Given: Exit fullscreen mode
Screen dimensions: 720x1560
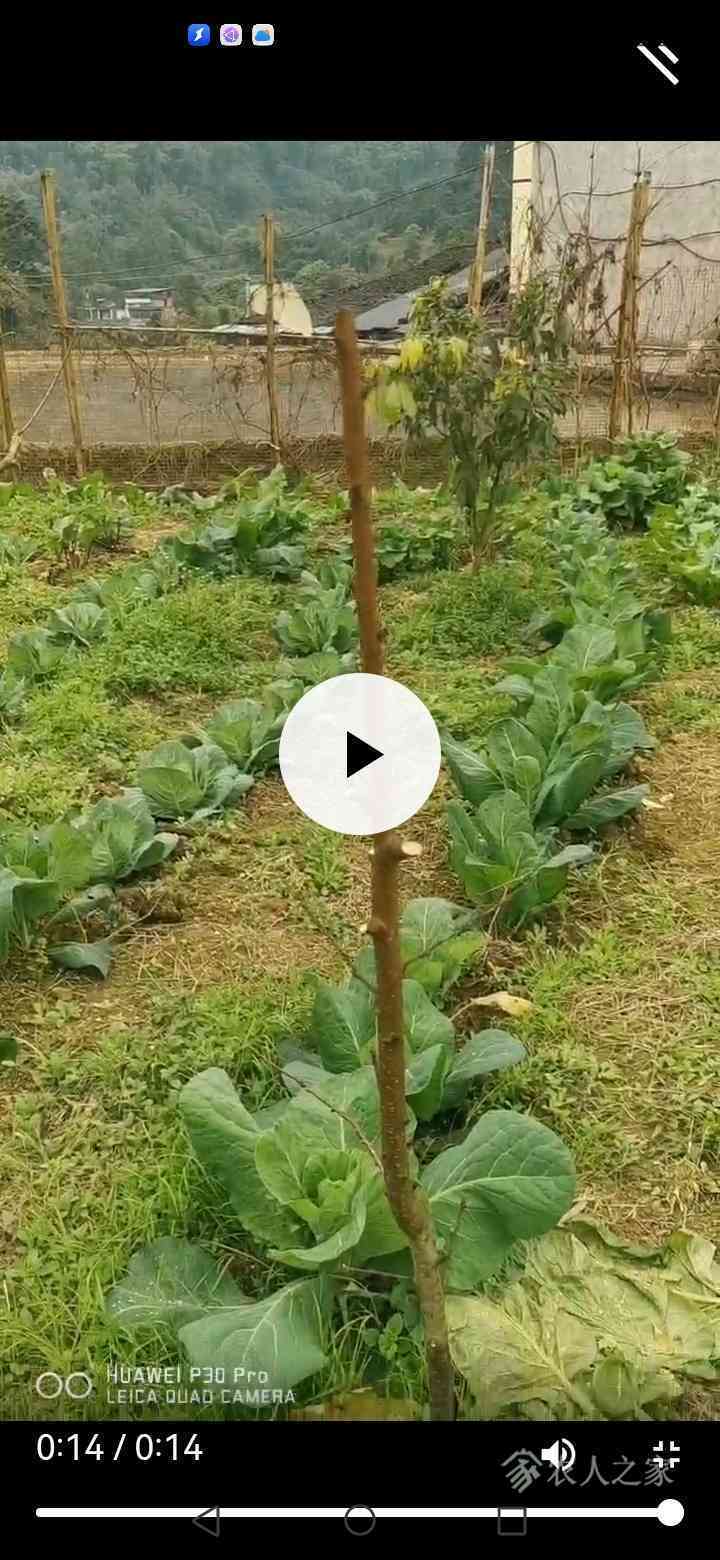Looking at the screenshot, I should tap(666, 1454).
